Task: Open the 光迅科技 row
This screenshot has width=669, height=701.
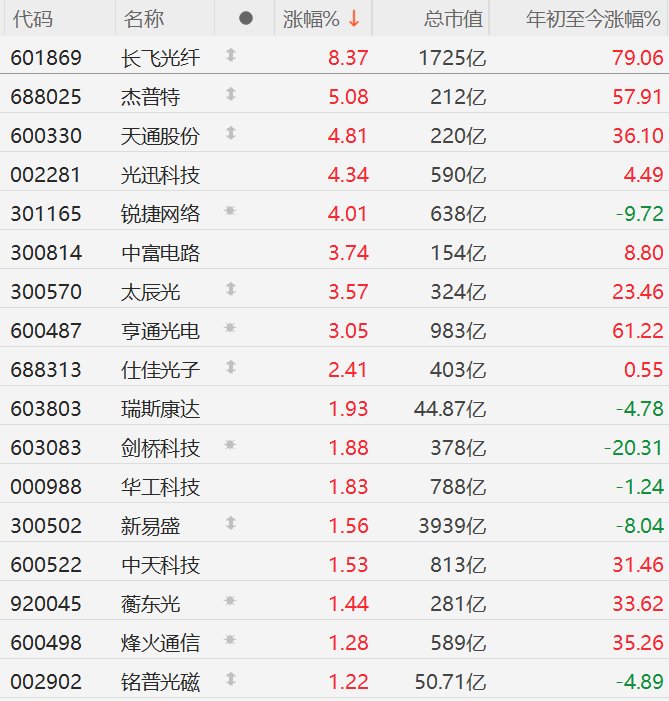Action: pyautogui.click(x=159, y=175)
